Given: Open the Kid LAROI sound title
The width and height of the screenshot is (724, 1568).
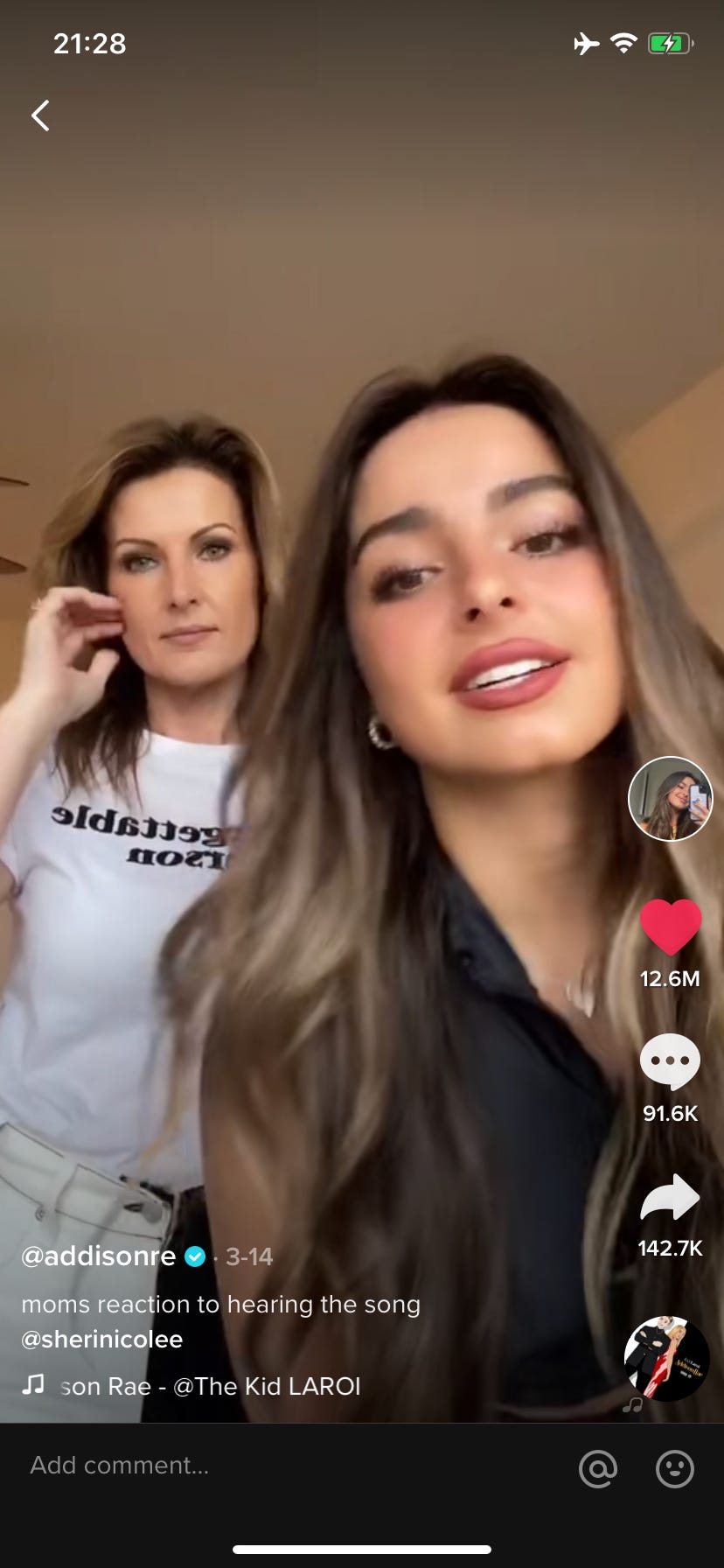Looking at the screenshot, I should point(210,1386).
